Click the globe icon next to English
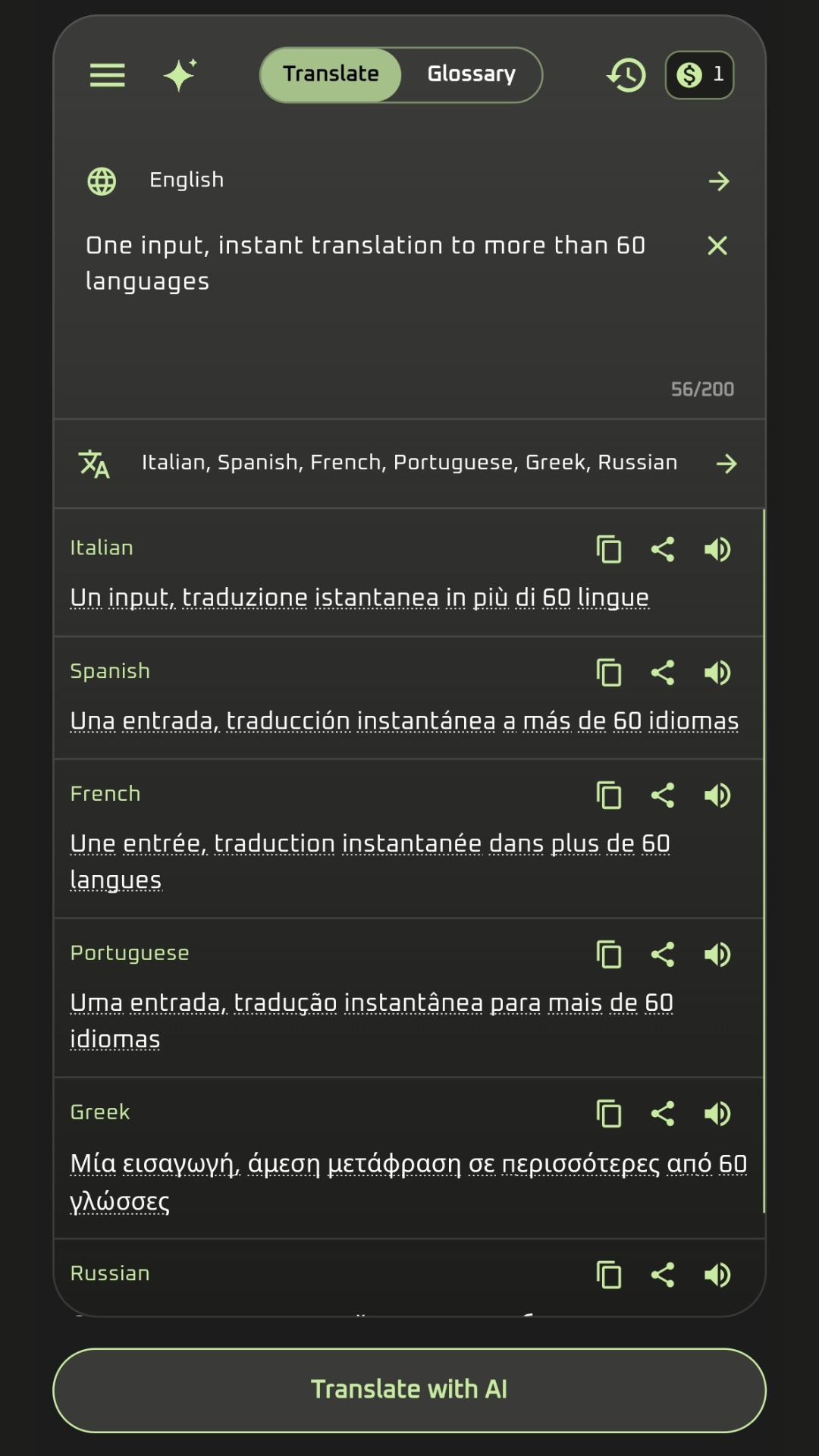 point(101,180)
